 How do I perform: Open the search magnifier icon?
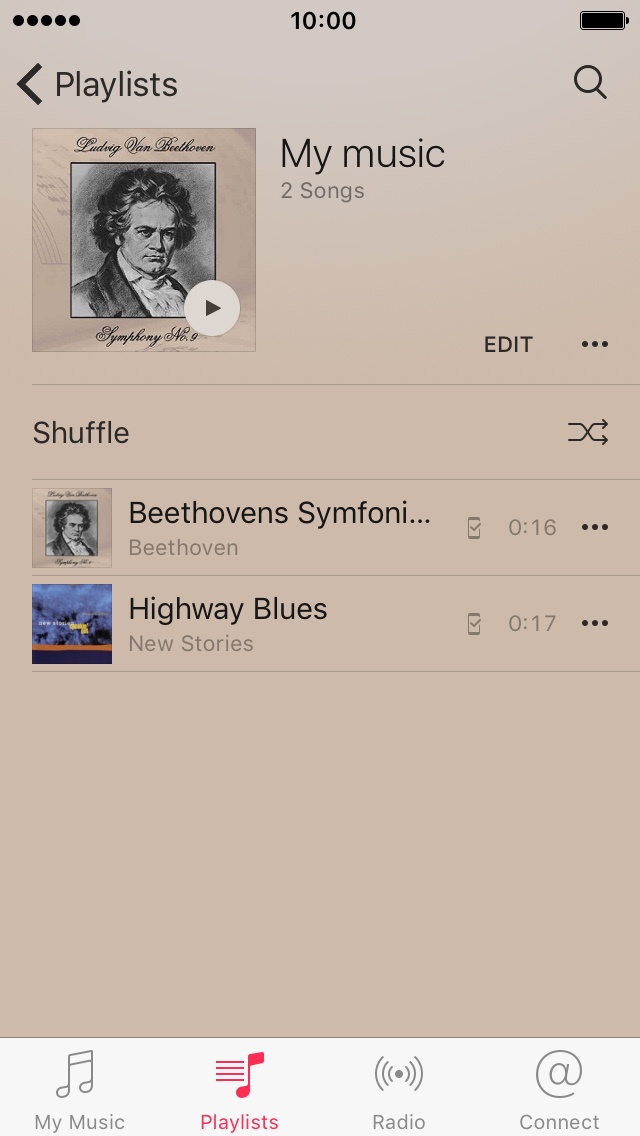[x=590, y=83]
